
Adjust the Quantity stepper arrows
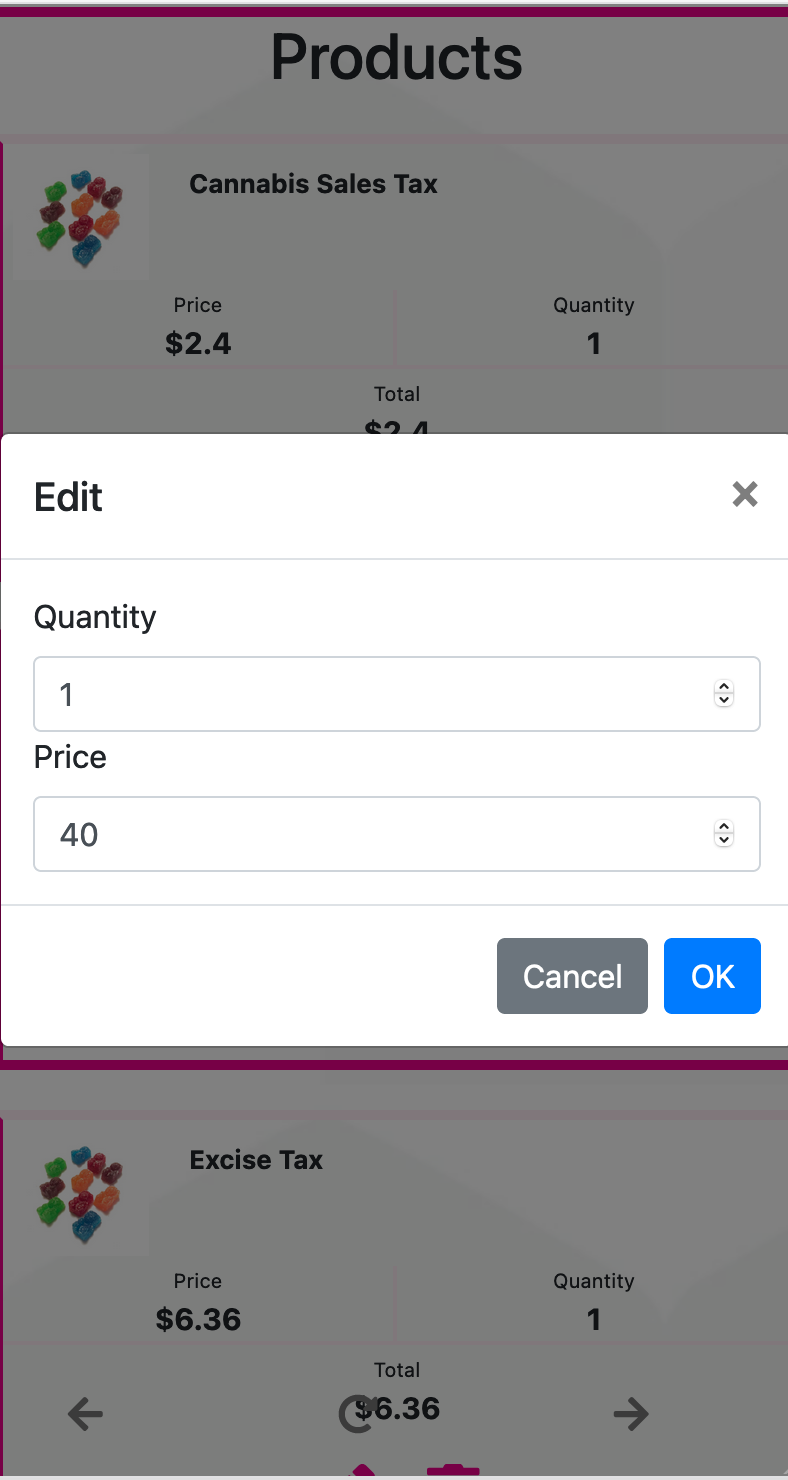724,694
